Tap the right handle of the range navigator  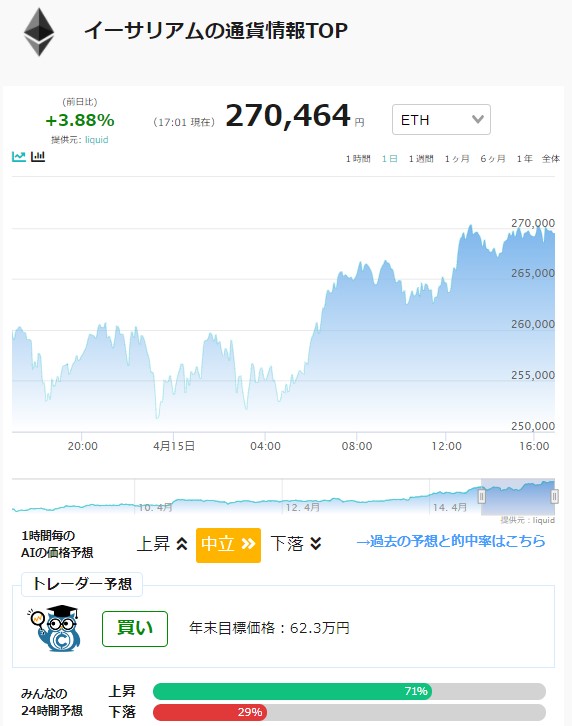click(x=554, y=496)
